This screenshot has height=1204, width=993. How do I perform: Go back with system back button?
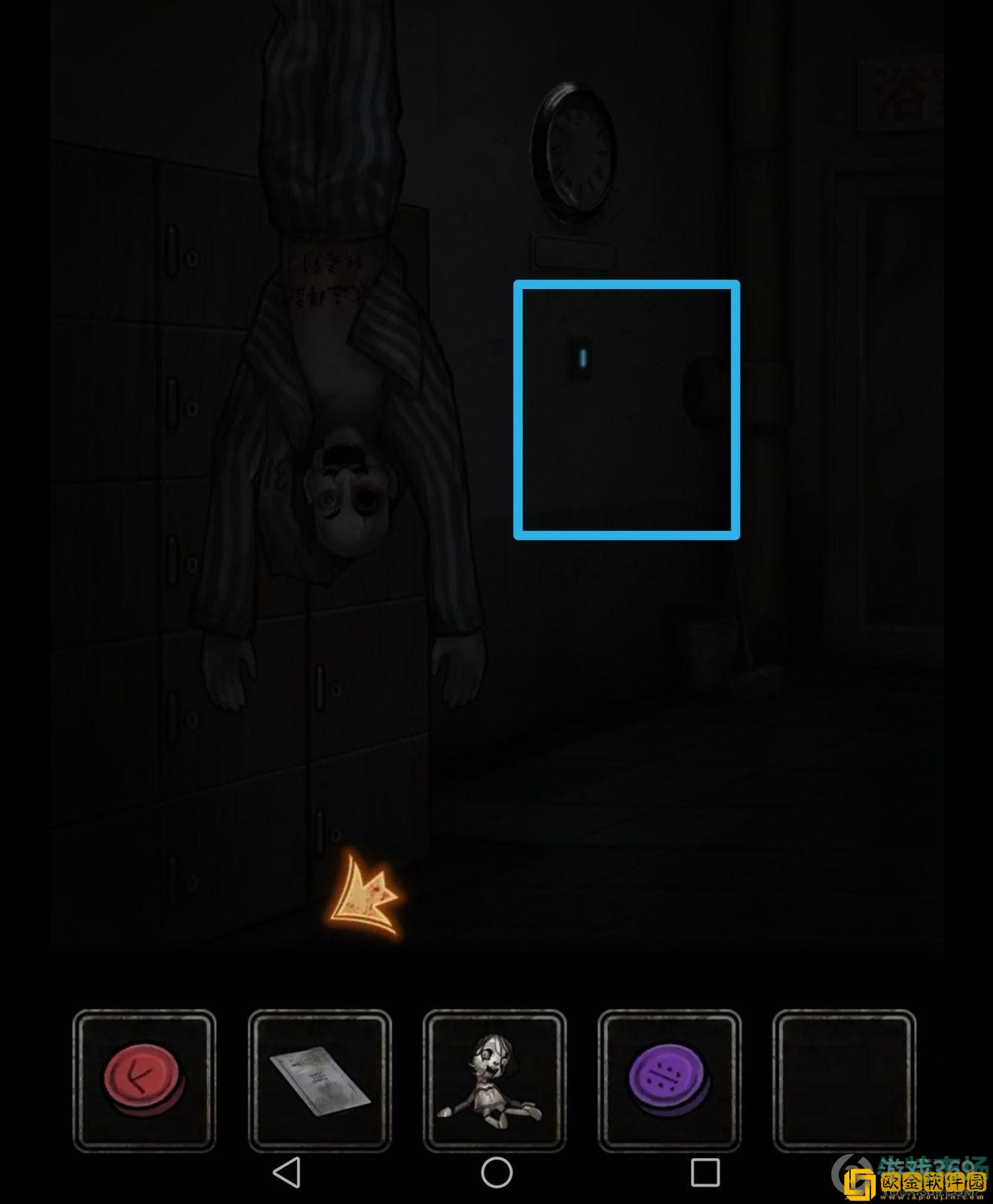[x=287, y=1172]
